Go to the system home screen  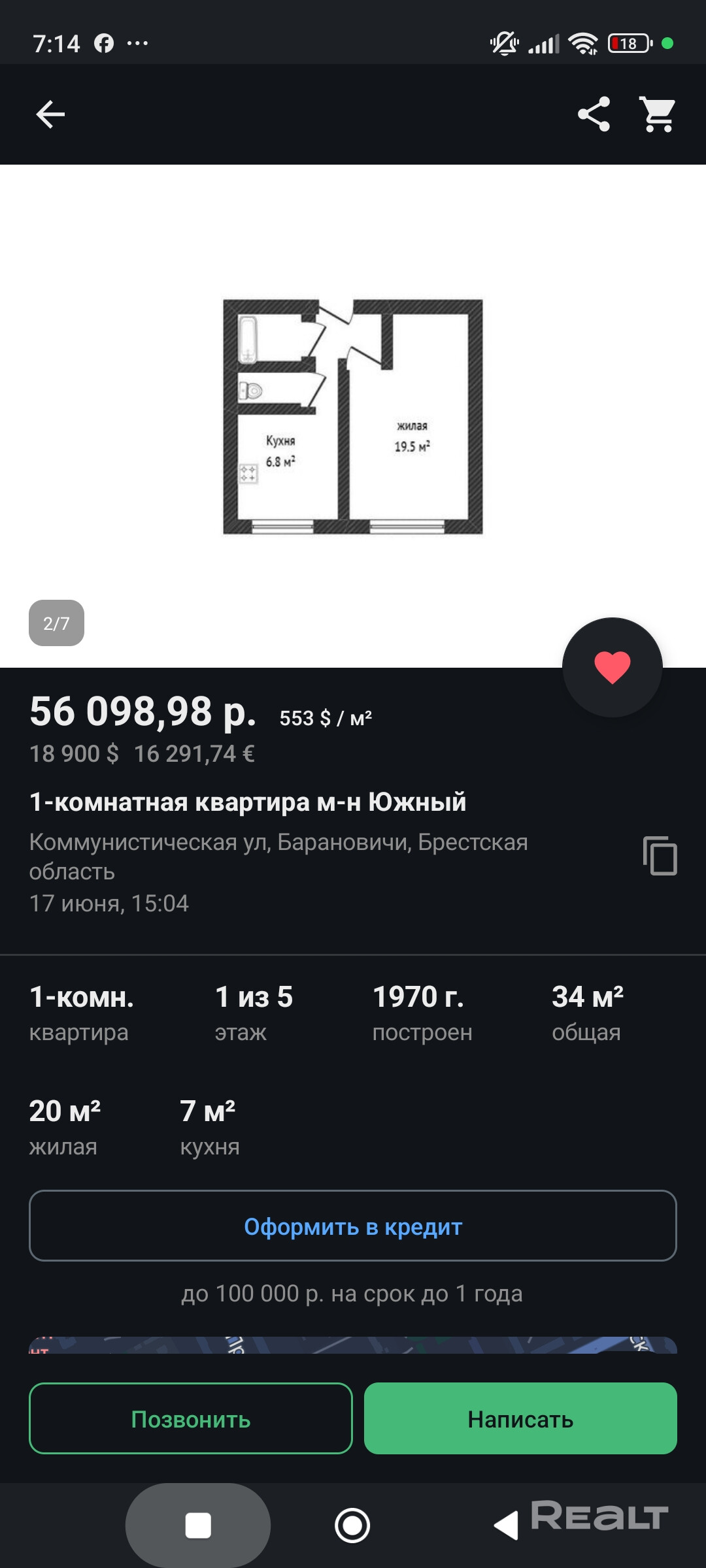pos(352,1526)
